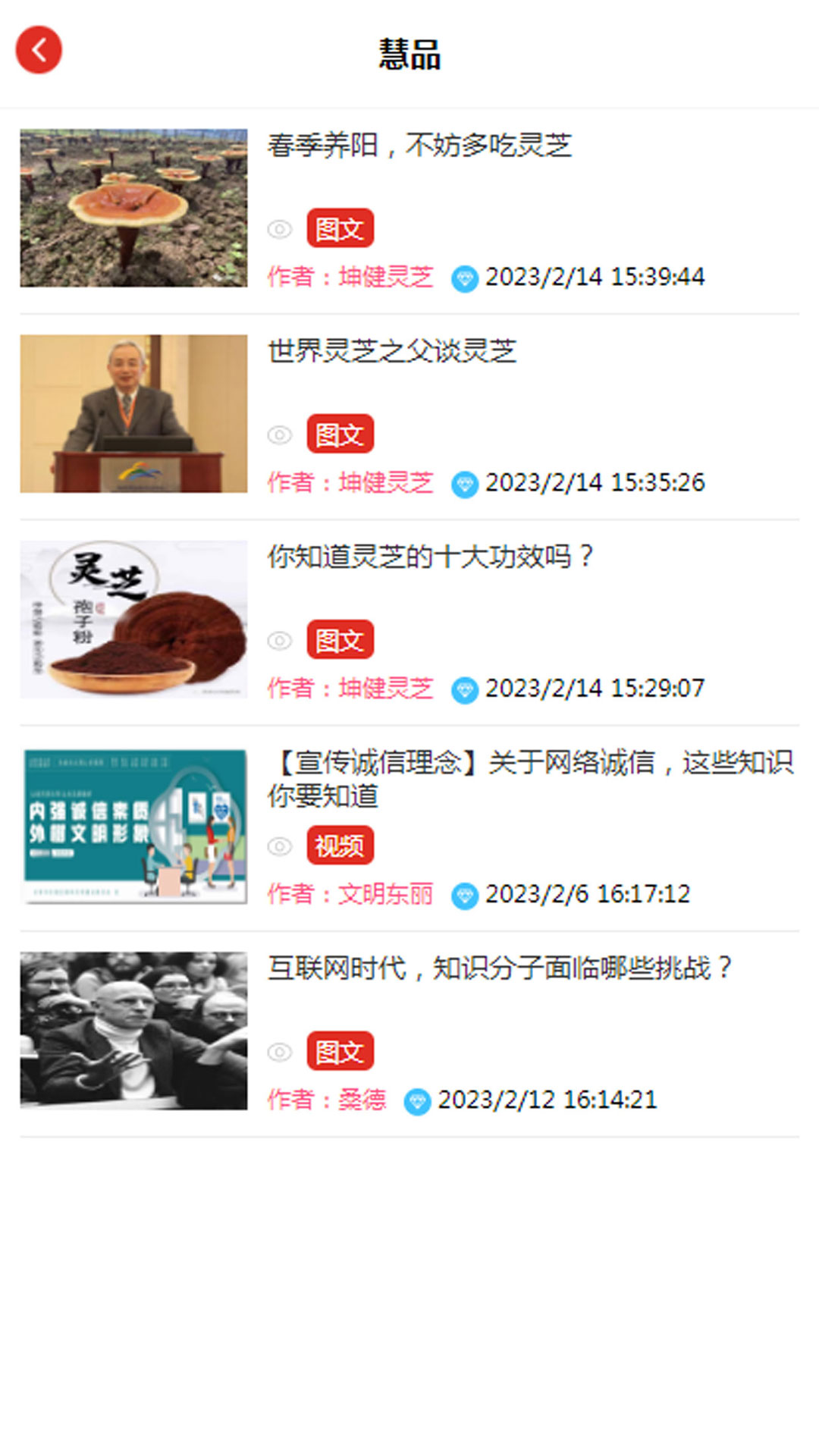Click the diamond icon next to 2023/2/14 15:29:07
The width and height of the screenshot is (819, 1456).
pos(463,690)
